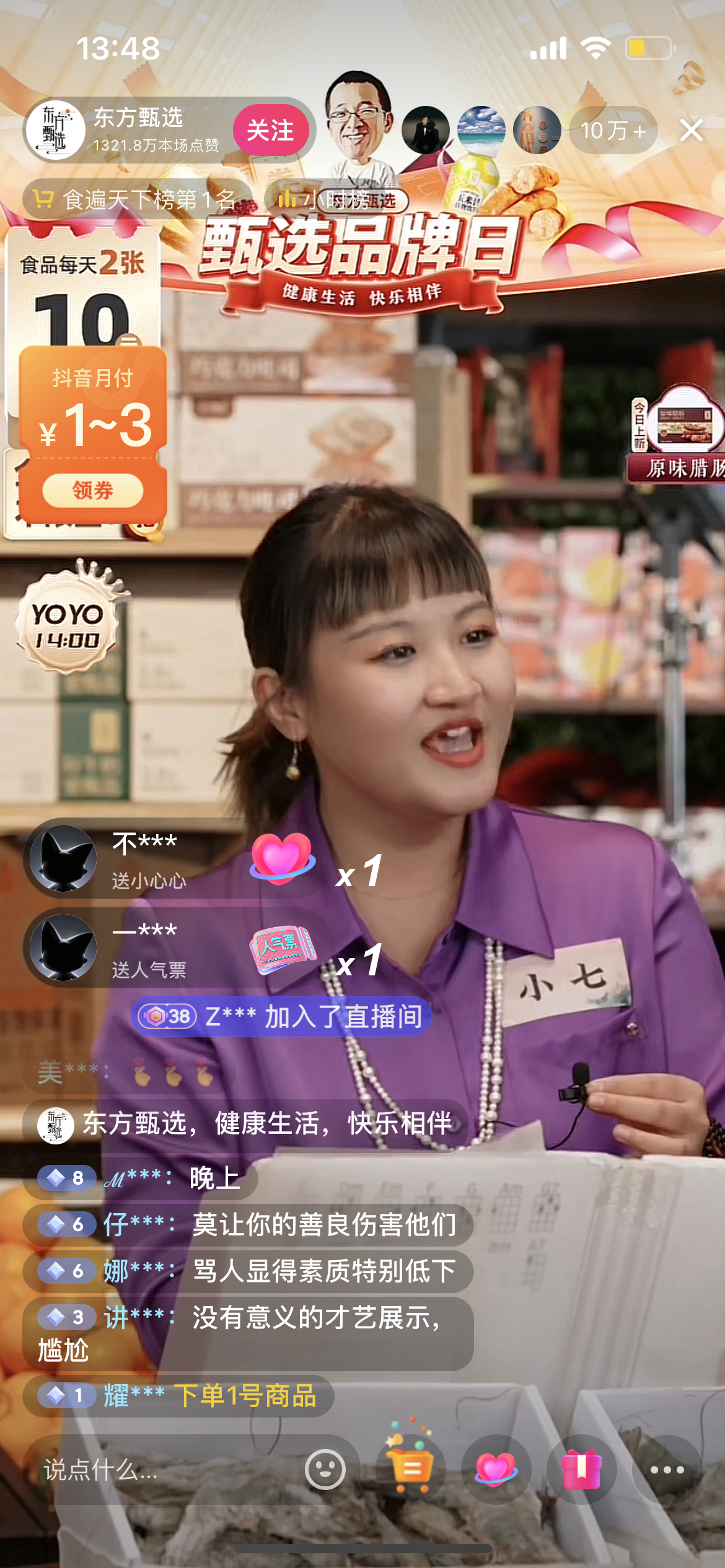The width and height of the screenshot is (725, 1568).
Task: Open the YOYO 14:00 schedule badge
Action: click(x=67, y=624)
